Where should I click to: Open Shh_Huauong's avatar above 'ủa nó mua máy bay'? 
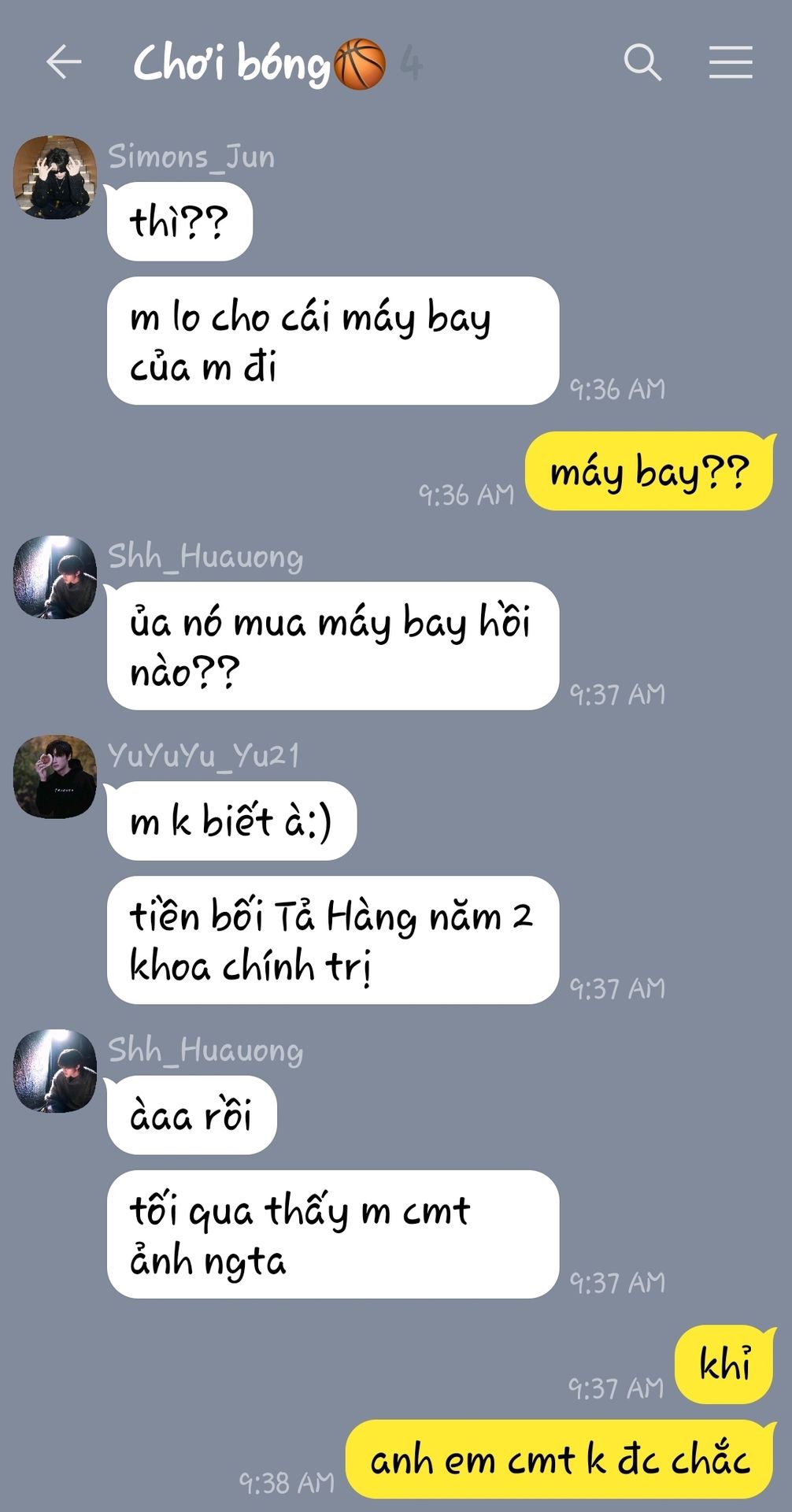(55, 577)
